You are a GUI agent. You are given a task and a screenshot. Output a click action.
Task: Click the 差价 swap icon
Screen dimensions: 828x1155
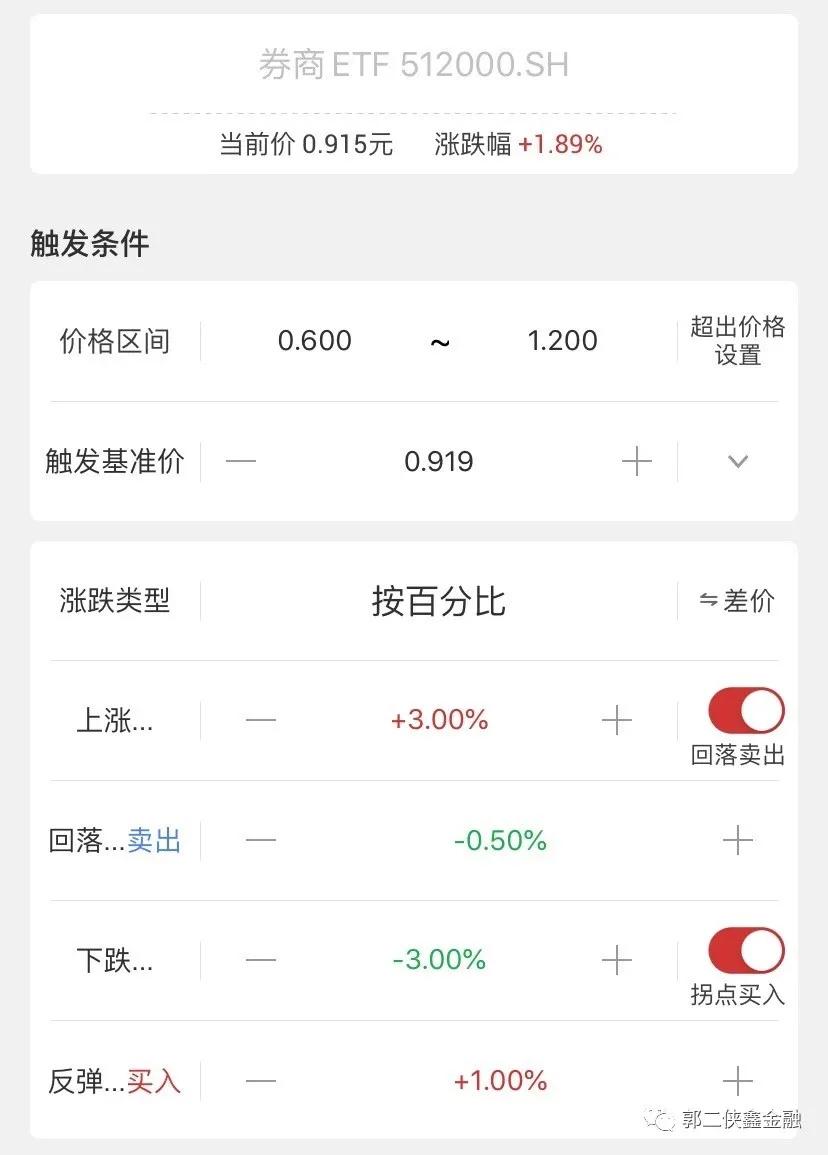[708, 600]
